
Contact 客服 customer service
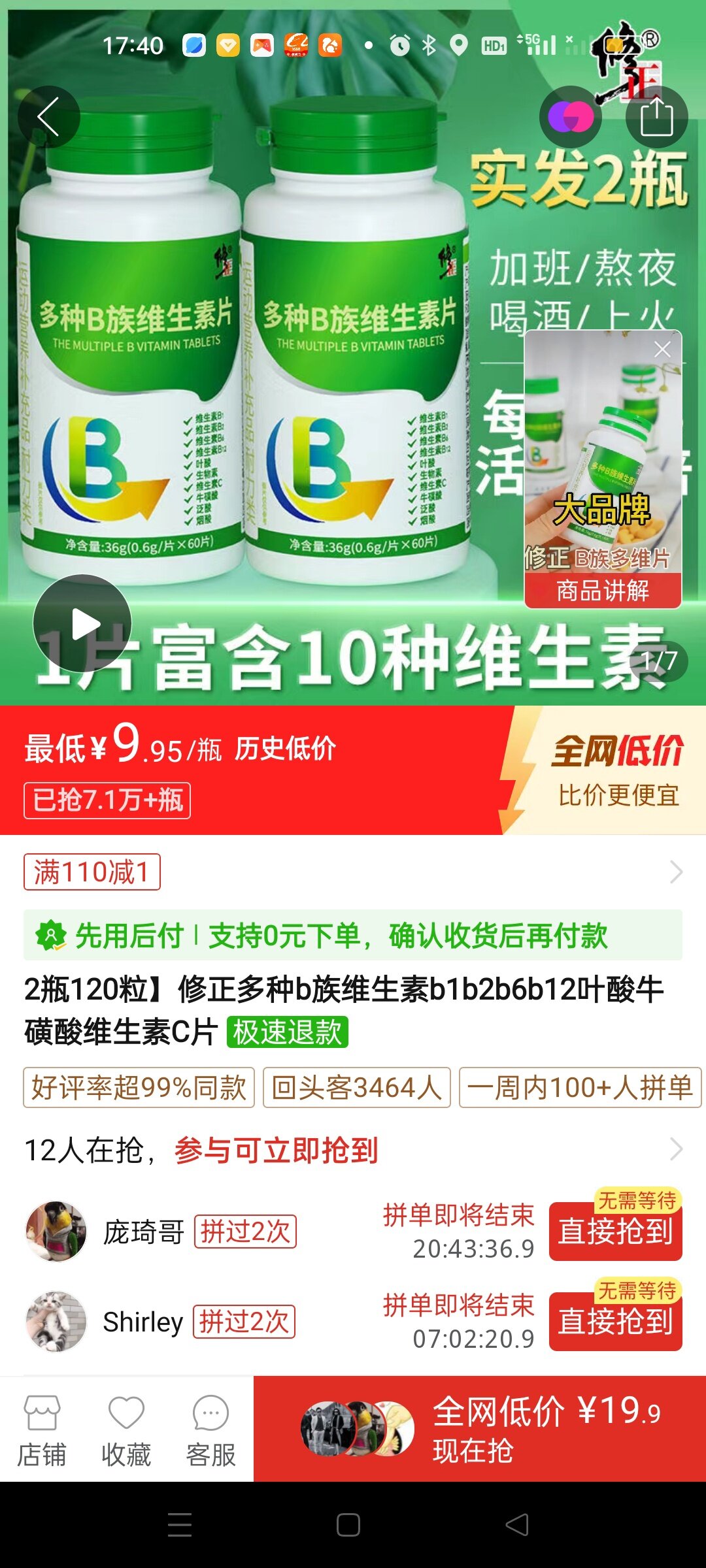210,1429
